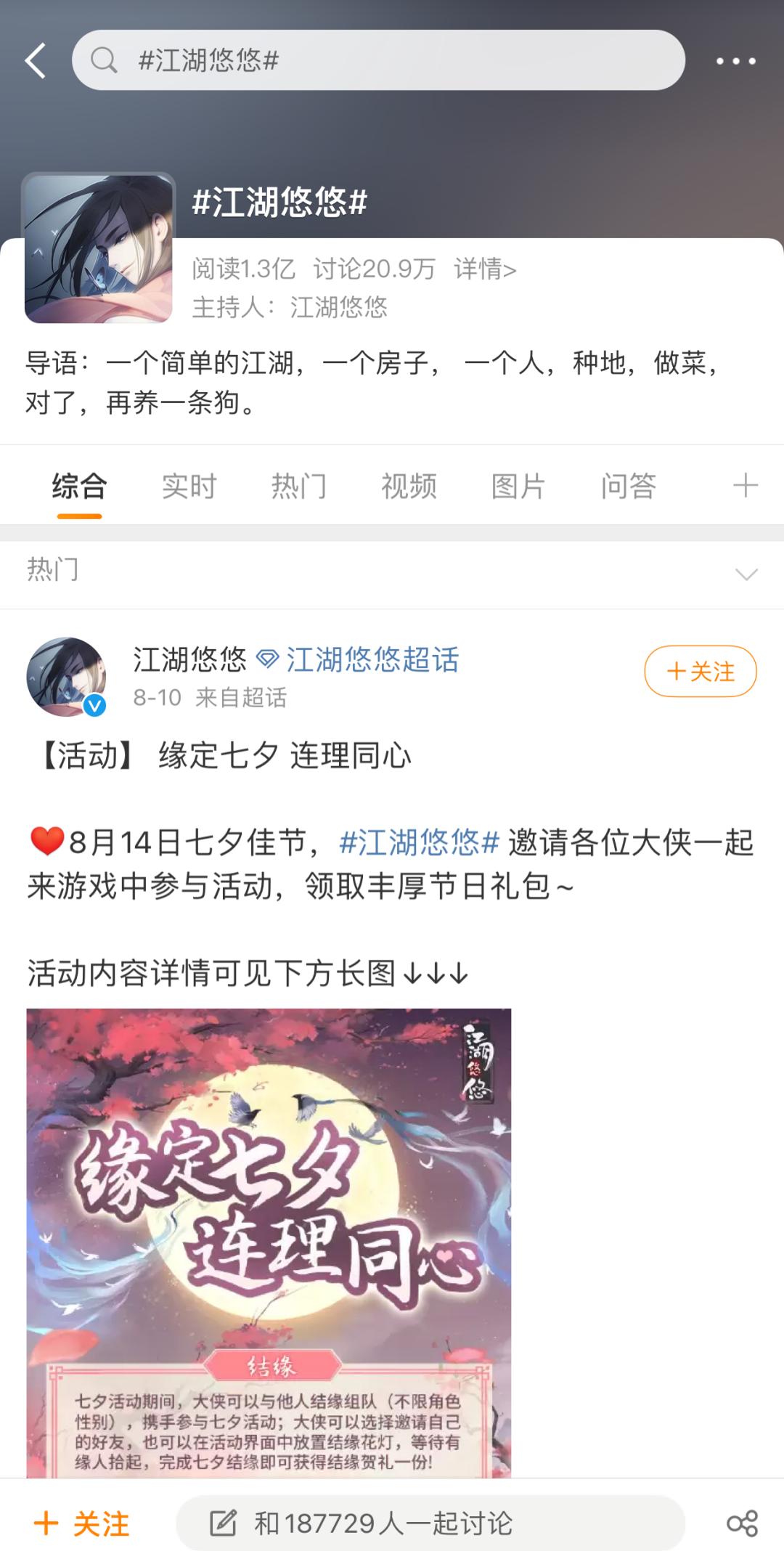The width and height of the screenshot is (784, 1551).
Task: Open topic 详情> link
Action: (x=485, y=269)
